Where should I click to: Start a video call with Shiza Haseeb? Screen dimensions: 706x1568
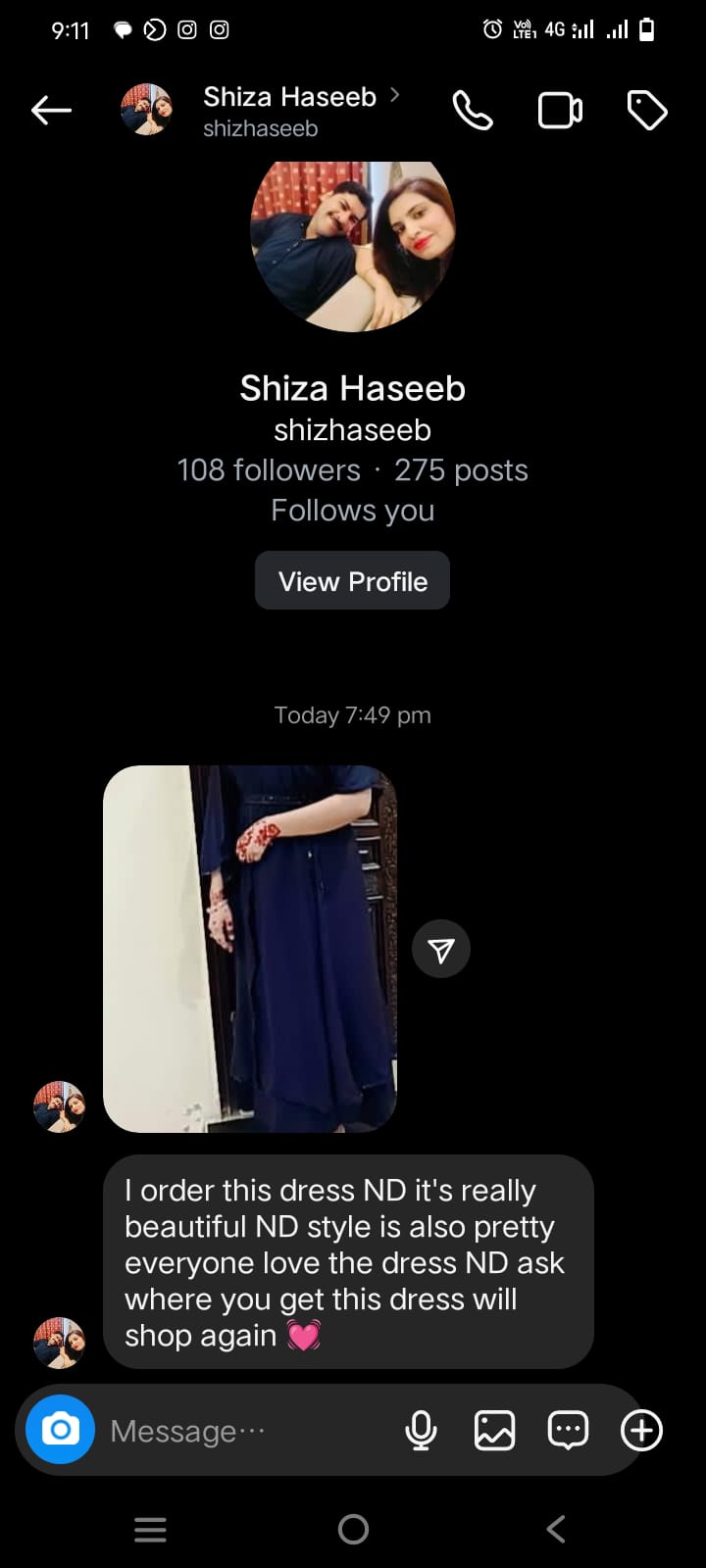(x=560, y=110)
